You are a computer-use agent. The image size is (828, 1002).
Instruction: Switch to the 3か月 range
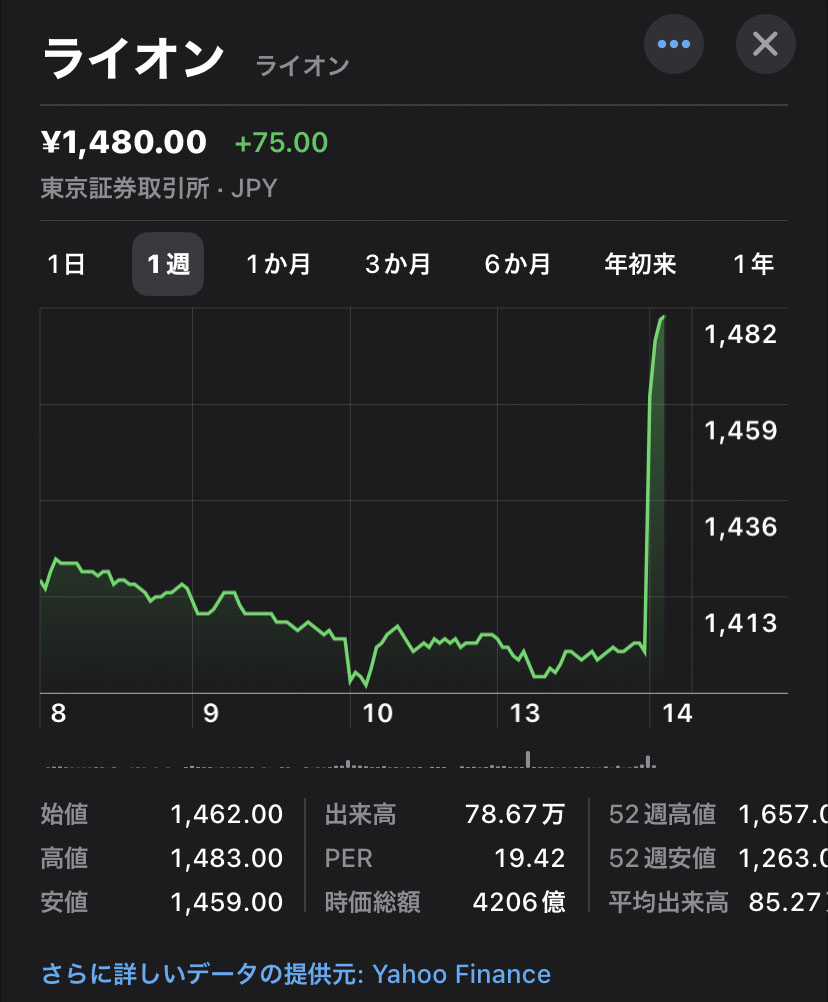tap(398, 264)
